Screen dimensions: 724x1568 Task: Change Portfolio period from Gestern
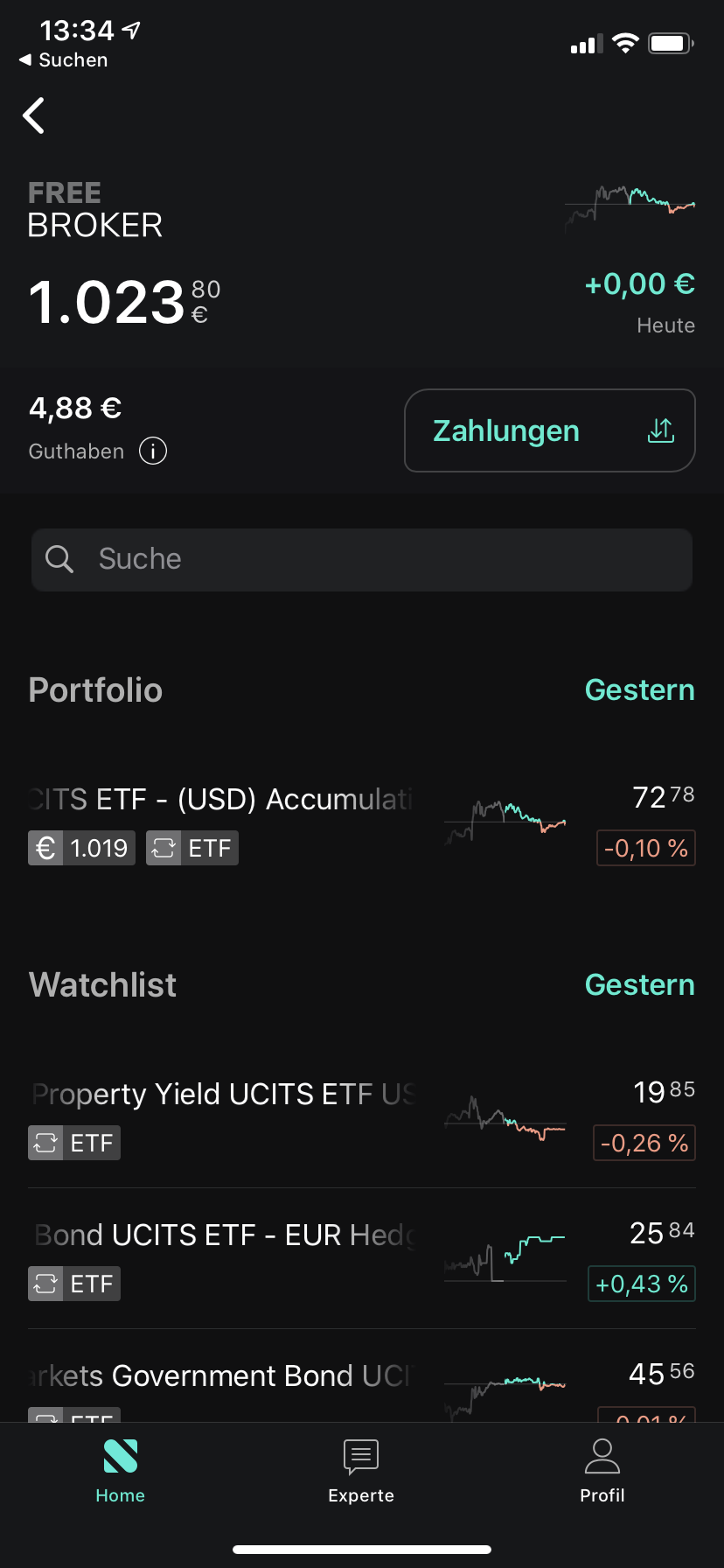639,690
